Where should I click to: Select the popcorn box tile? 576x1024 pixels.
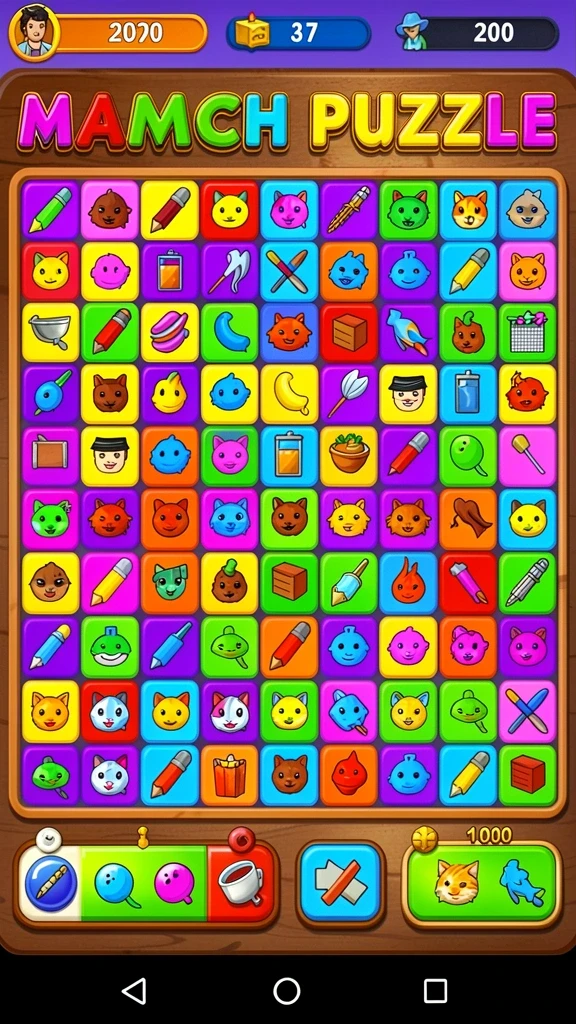(x=230, y=775)
